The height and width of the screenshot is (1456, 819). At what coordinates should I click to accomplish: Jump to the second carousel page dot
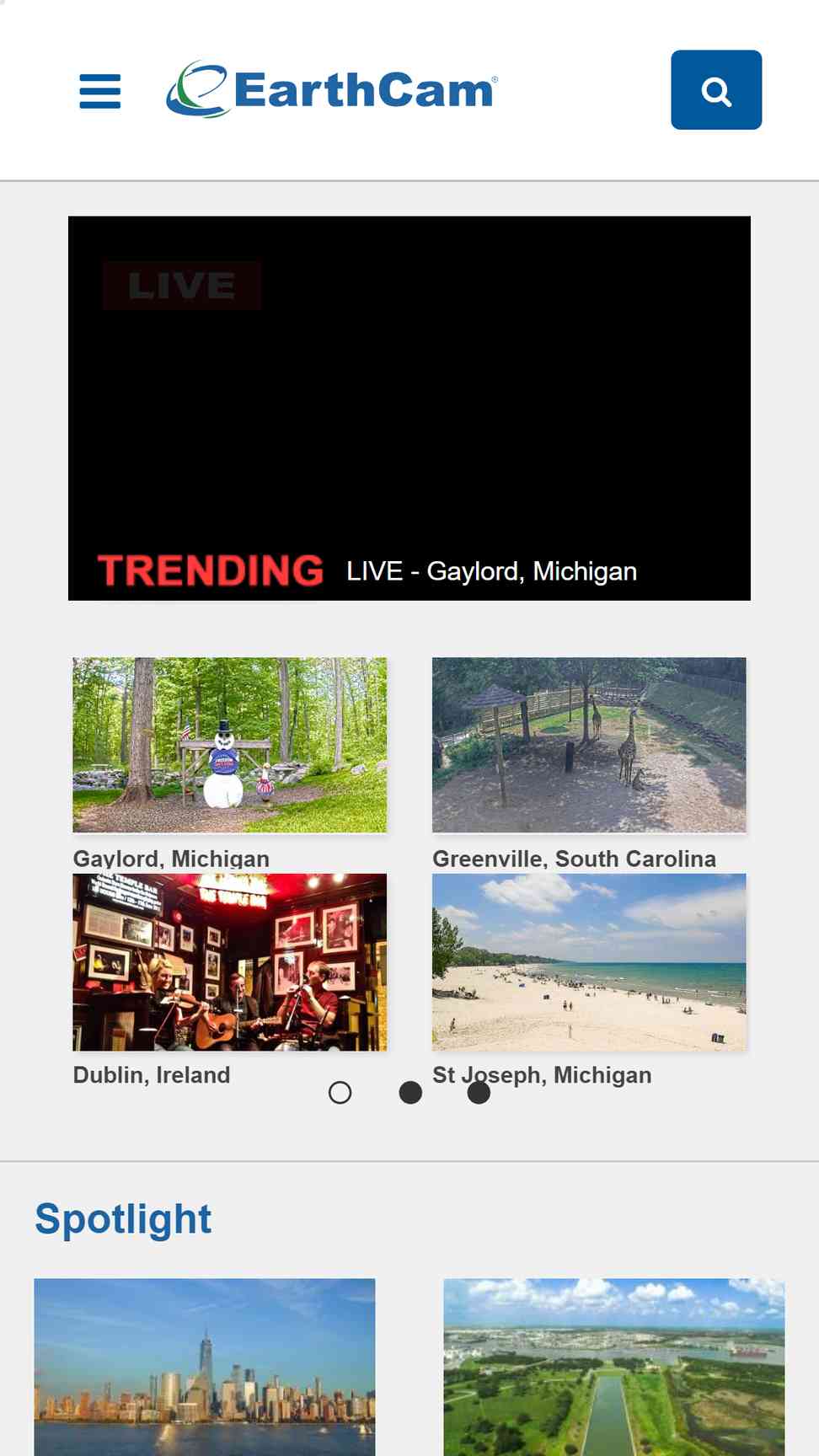click(x=410, y=1093)
